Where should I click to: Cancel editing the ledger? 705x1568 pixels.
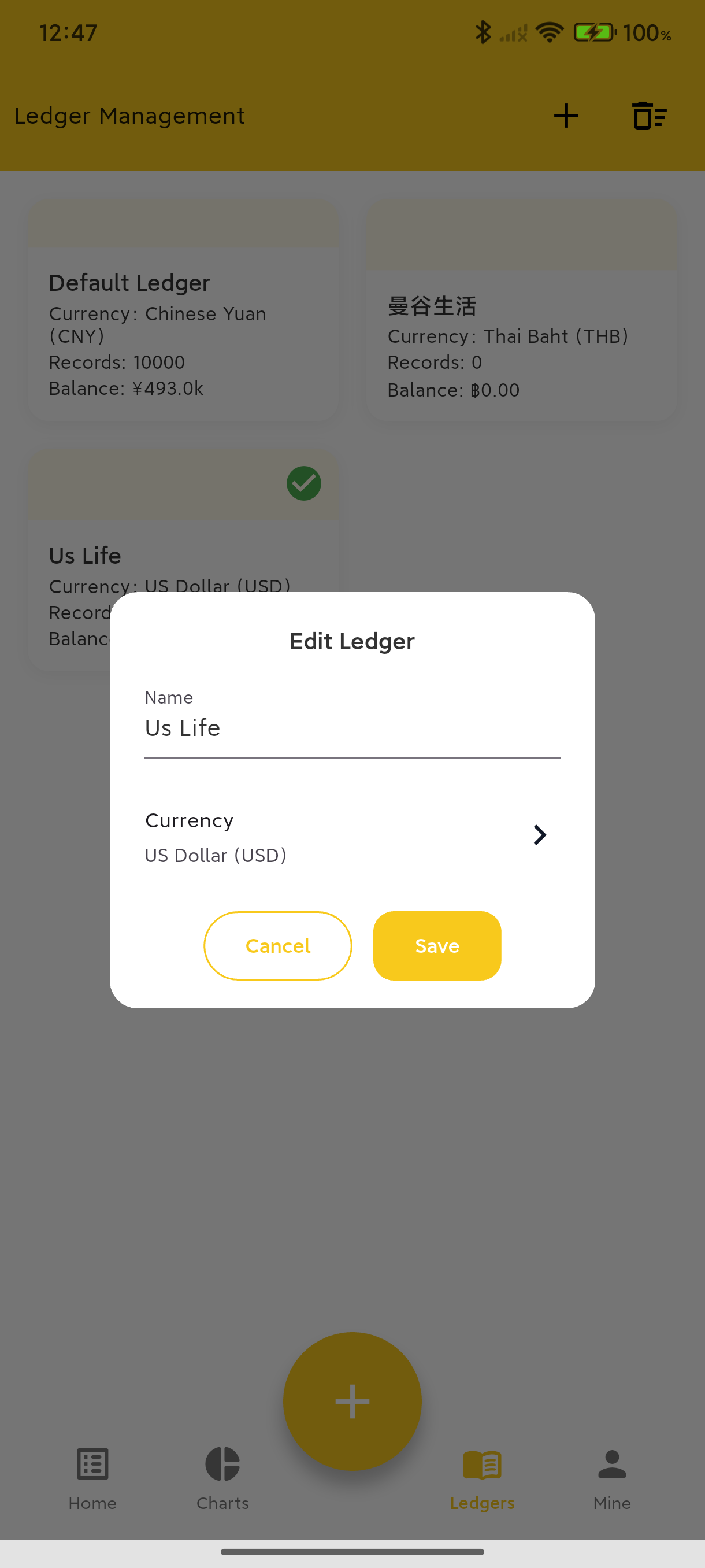point(278,945)
